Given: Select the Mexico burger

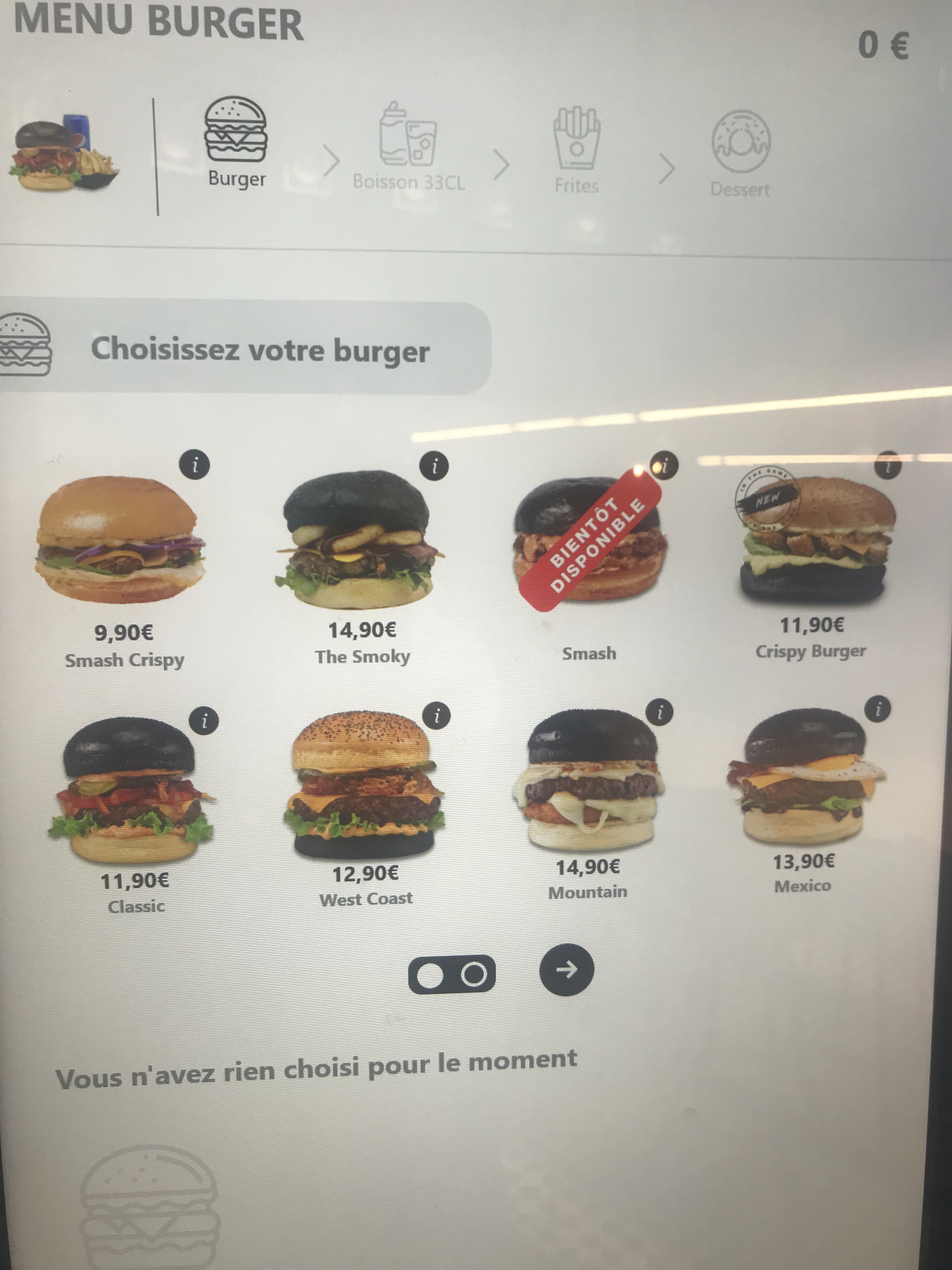Looking at the screenshot, I should [x=806, y=778].
